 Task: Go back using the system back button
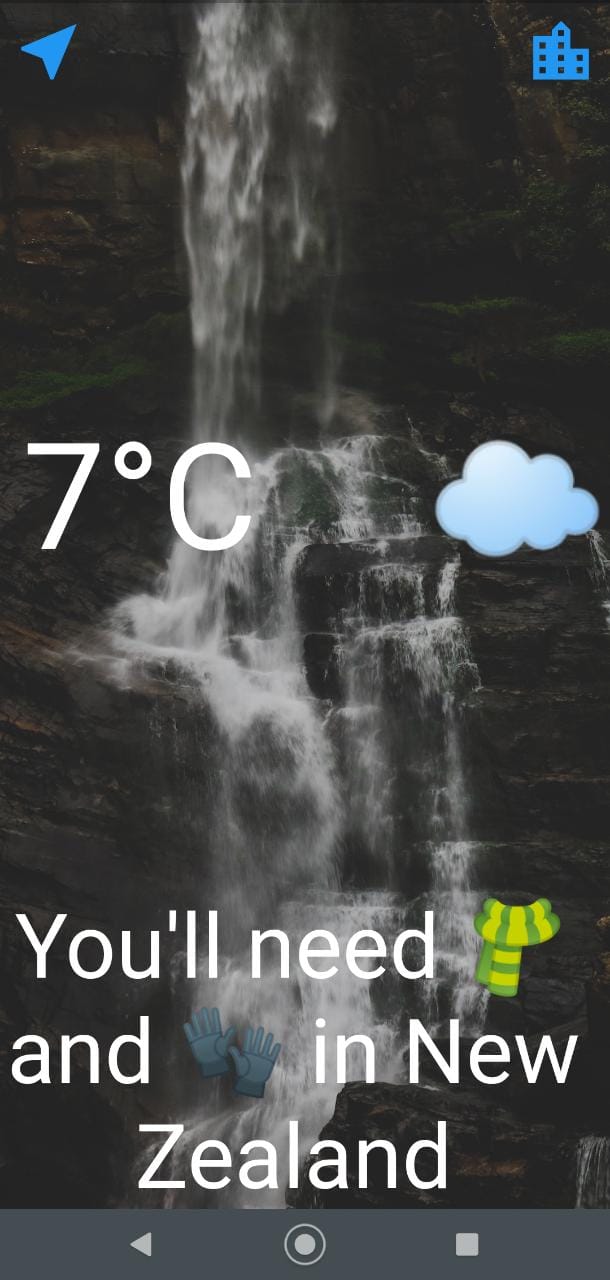click(x=141, y=1244)
